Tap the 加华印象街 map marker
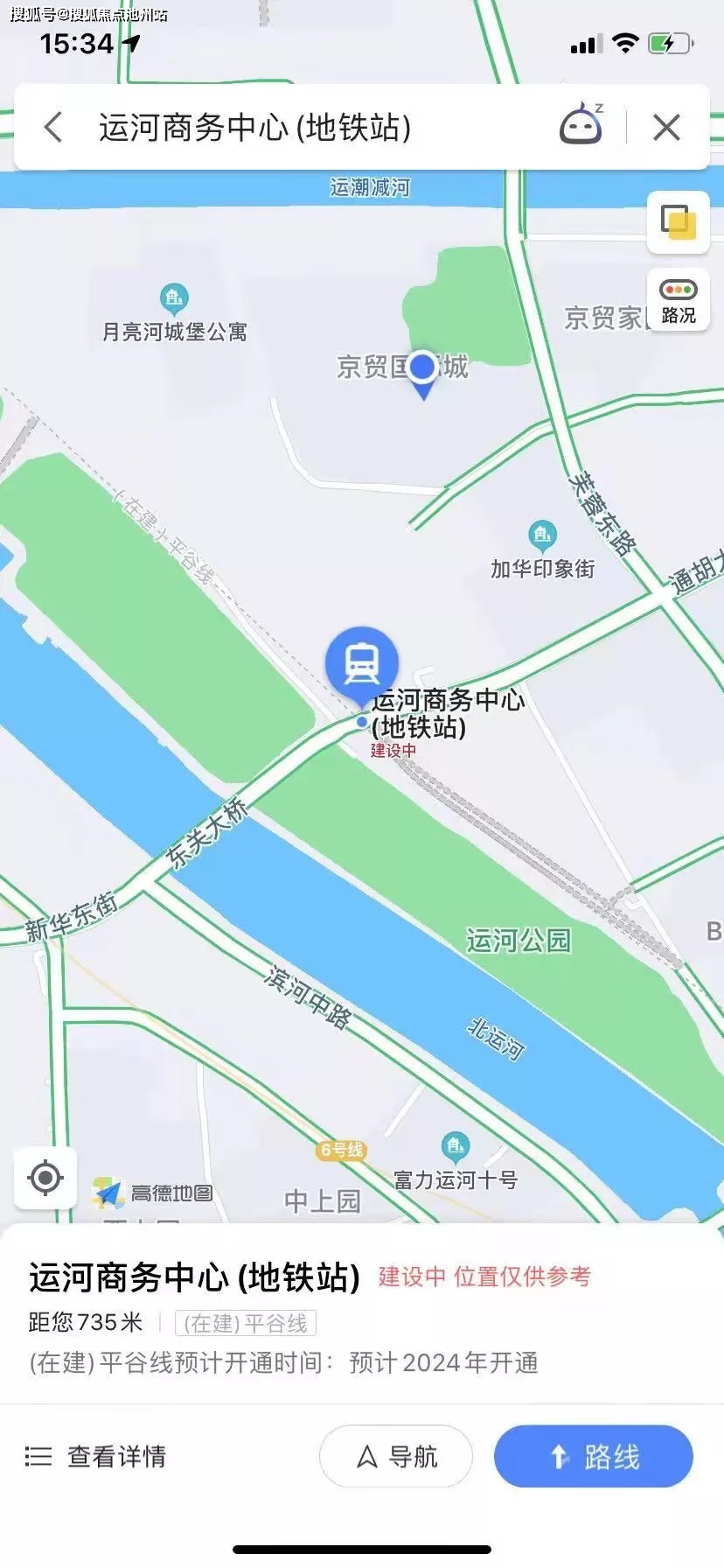This screenshot has height=1568, width=724. pos(541,535)
